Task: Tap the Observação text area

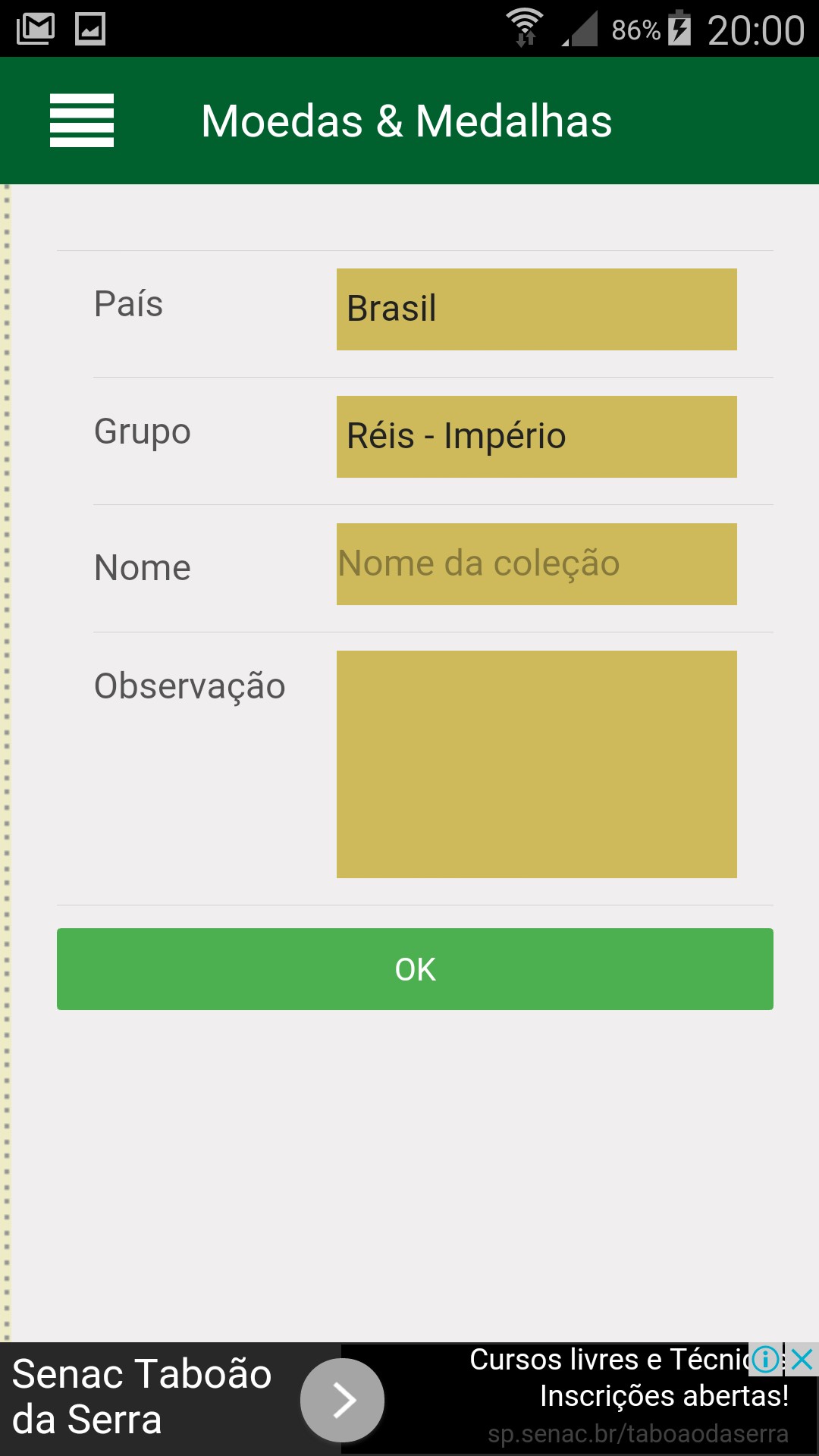Action: coord(537,764)
